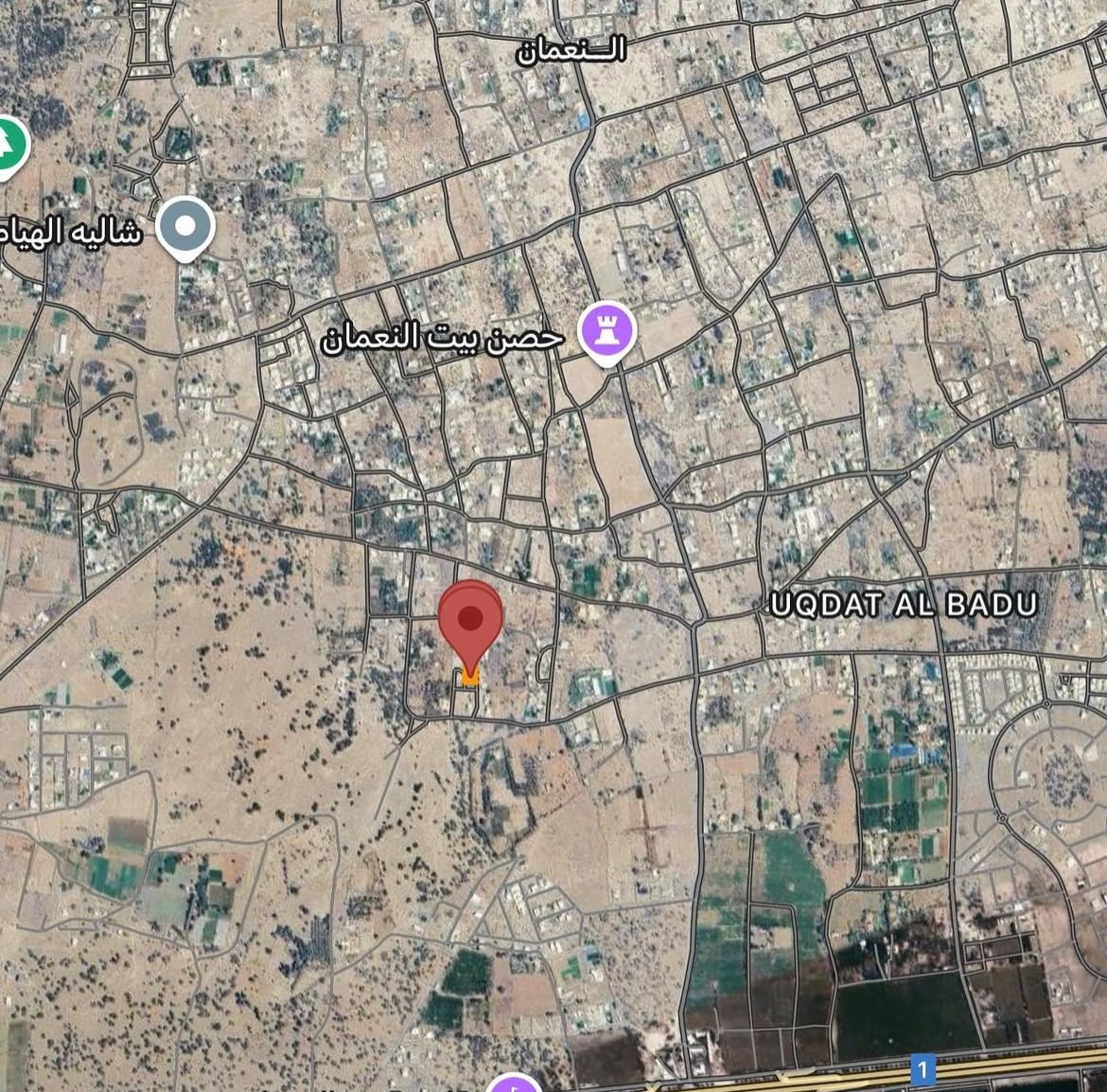Tap the red dropped location pin
1107x1092 pixels.
tap(470, 621)
